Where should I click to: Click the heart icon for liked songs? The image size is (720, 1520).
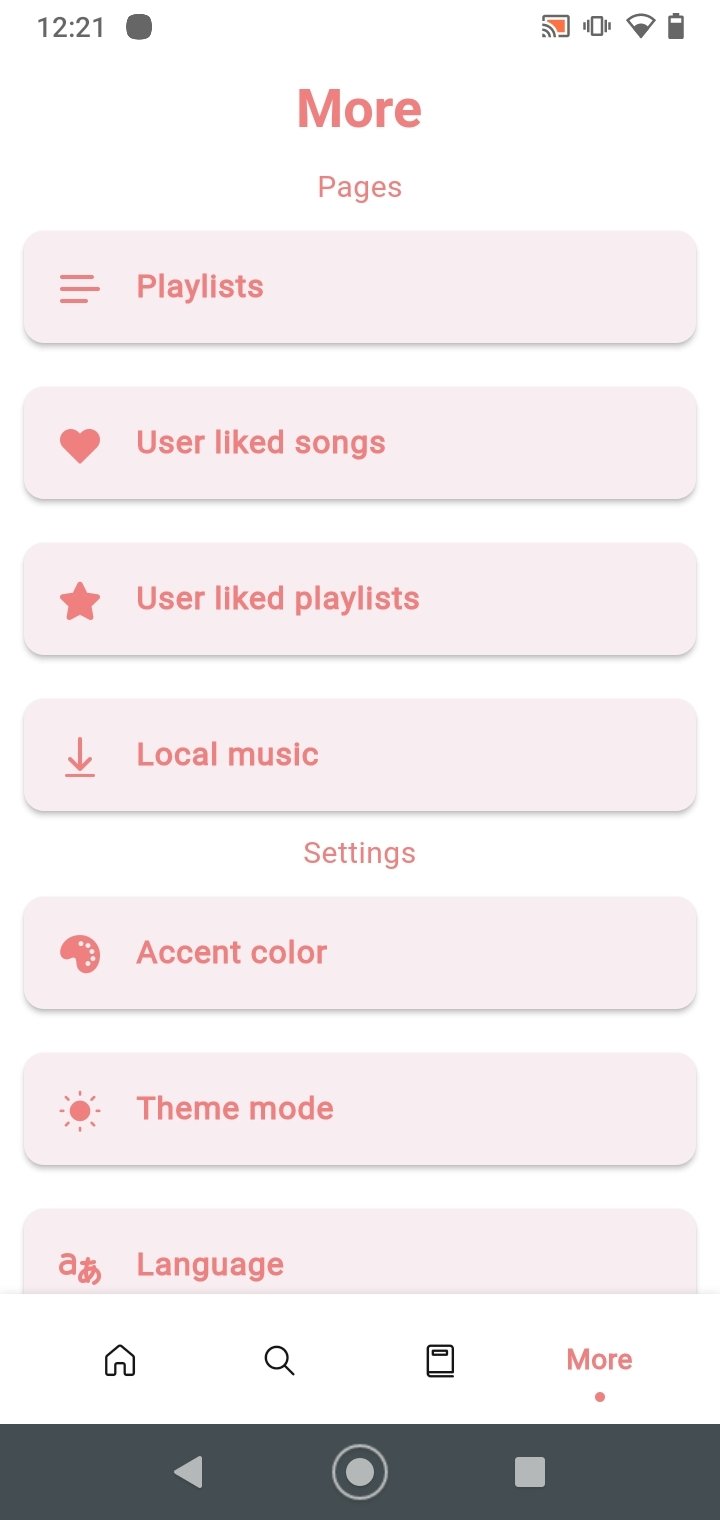click(78, 445)
